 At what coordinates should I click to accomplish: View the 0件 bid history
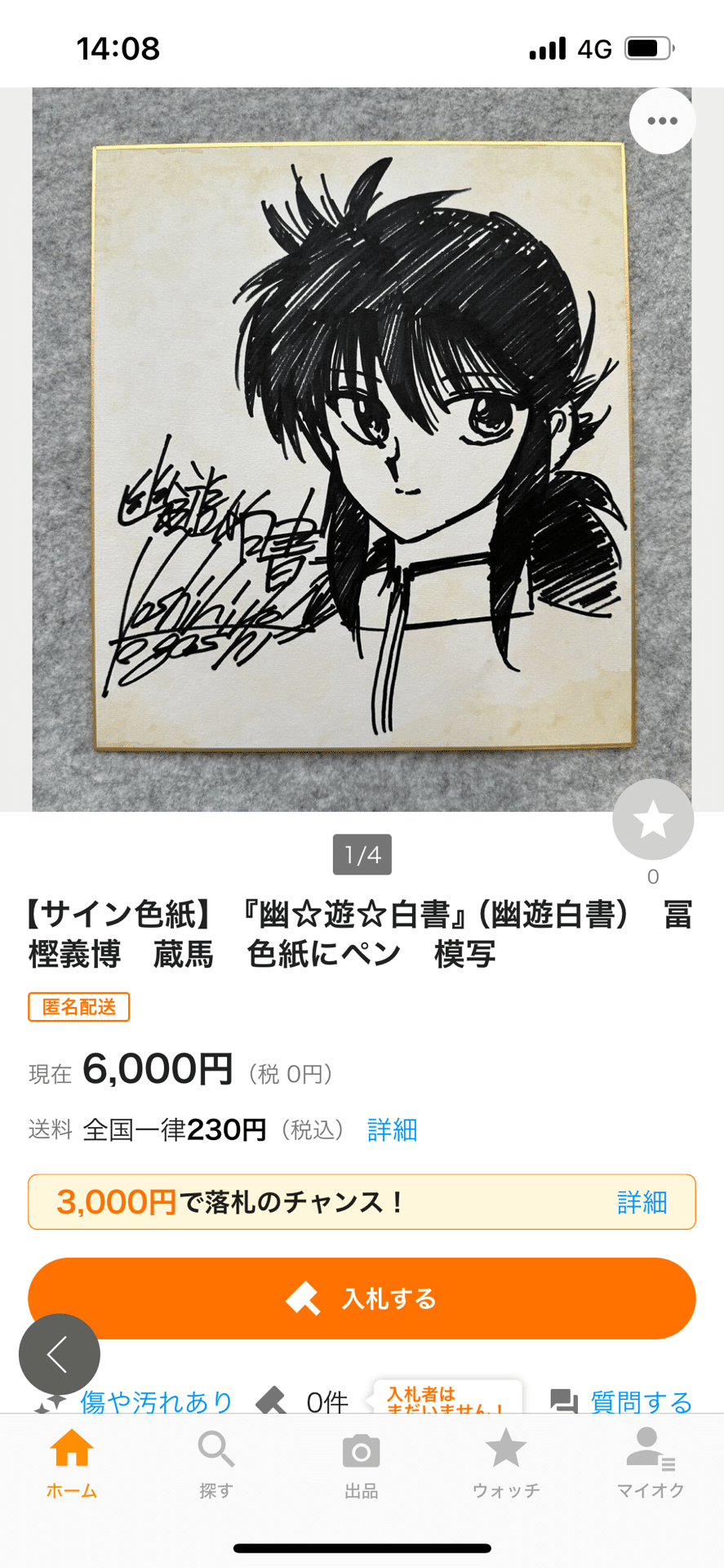click(x=304, y=1401)
